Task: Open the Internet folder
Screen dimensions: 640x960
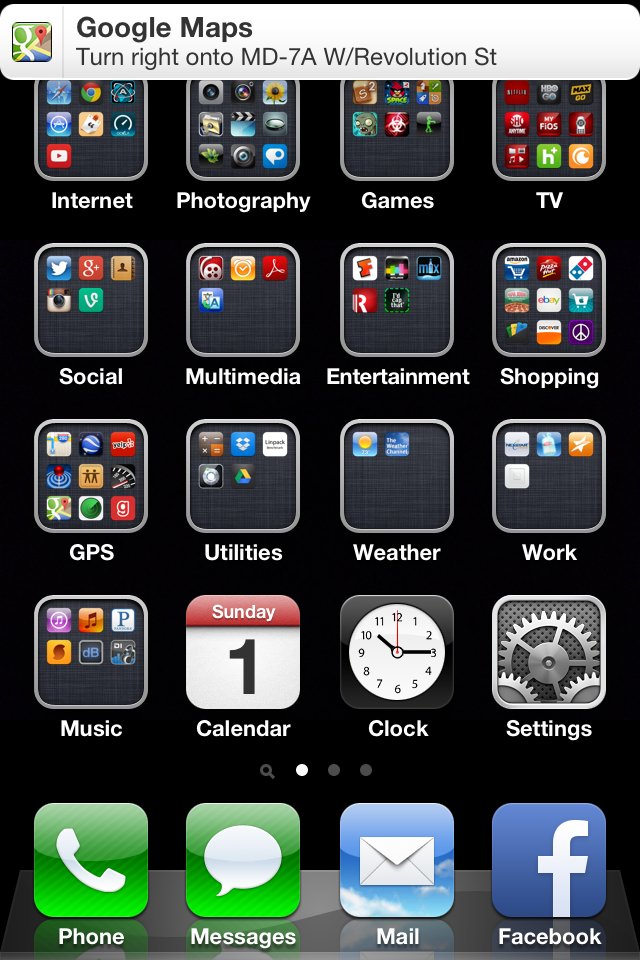Action: point(91,130)
